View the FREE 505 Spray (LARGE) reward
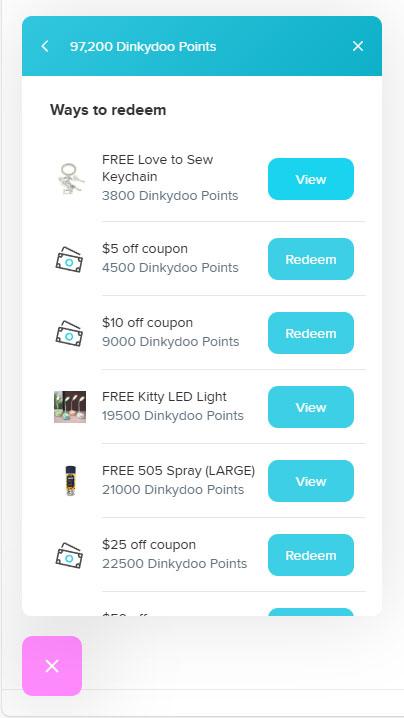404x718 pixels. pyautogui.click(x=311, y=481)
